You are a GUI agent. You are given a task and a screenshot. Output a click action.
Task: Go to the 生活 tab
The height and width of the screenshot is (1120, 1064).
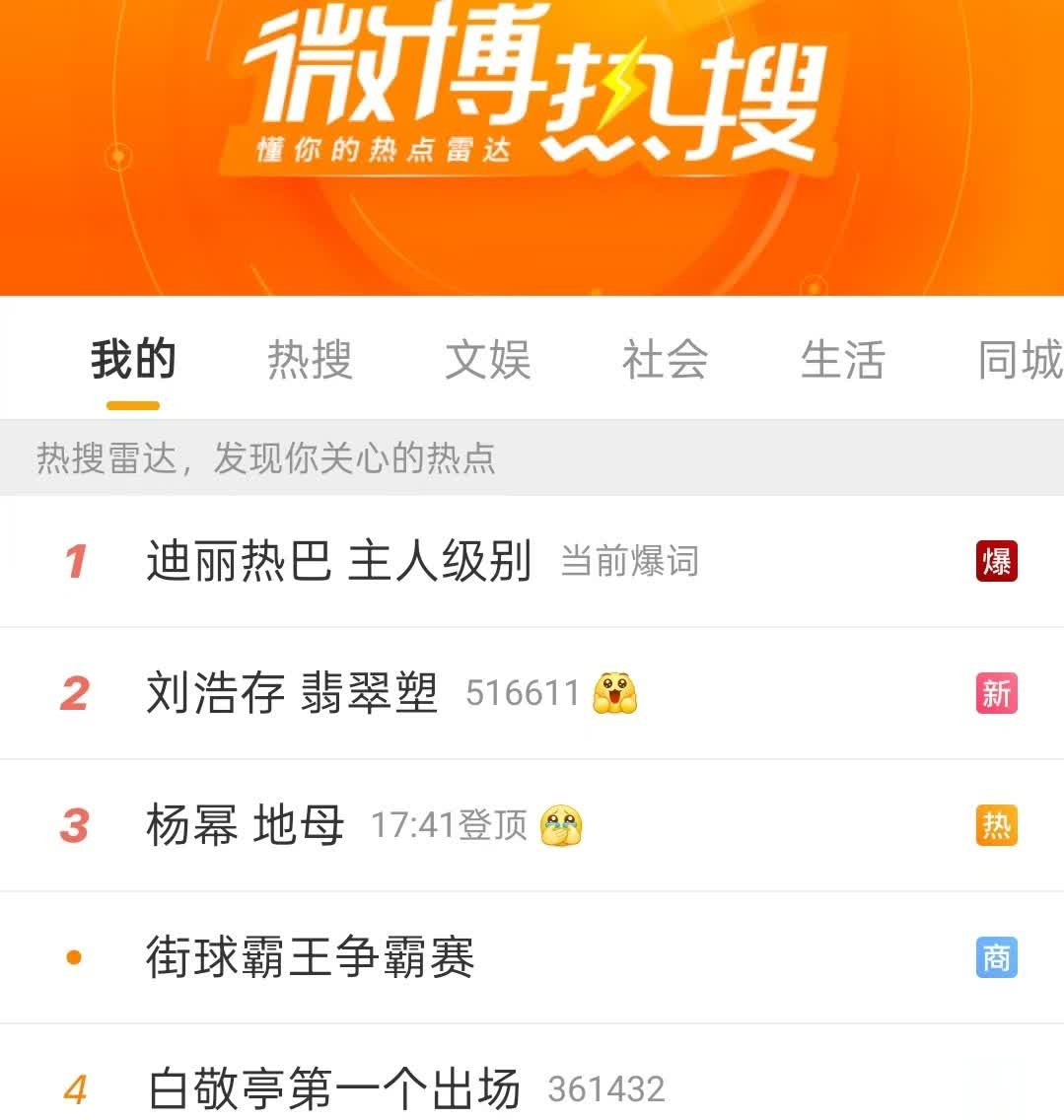tap(842, 360)
